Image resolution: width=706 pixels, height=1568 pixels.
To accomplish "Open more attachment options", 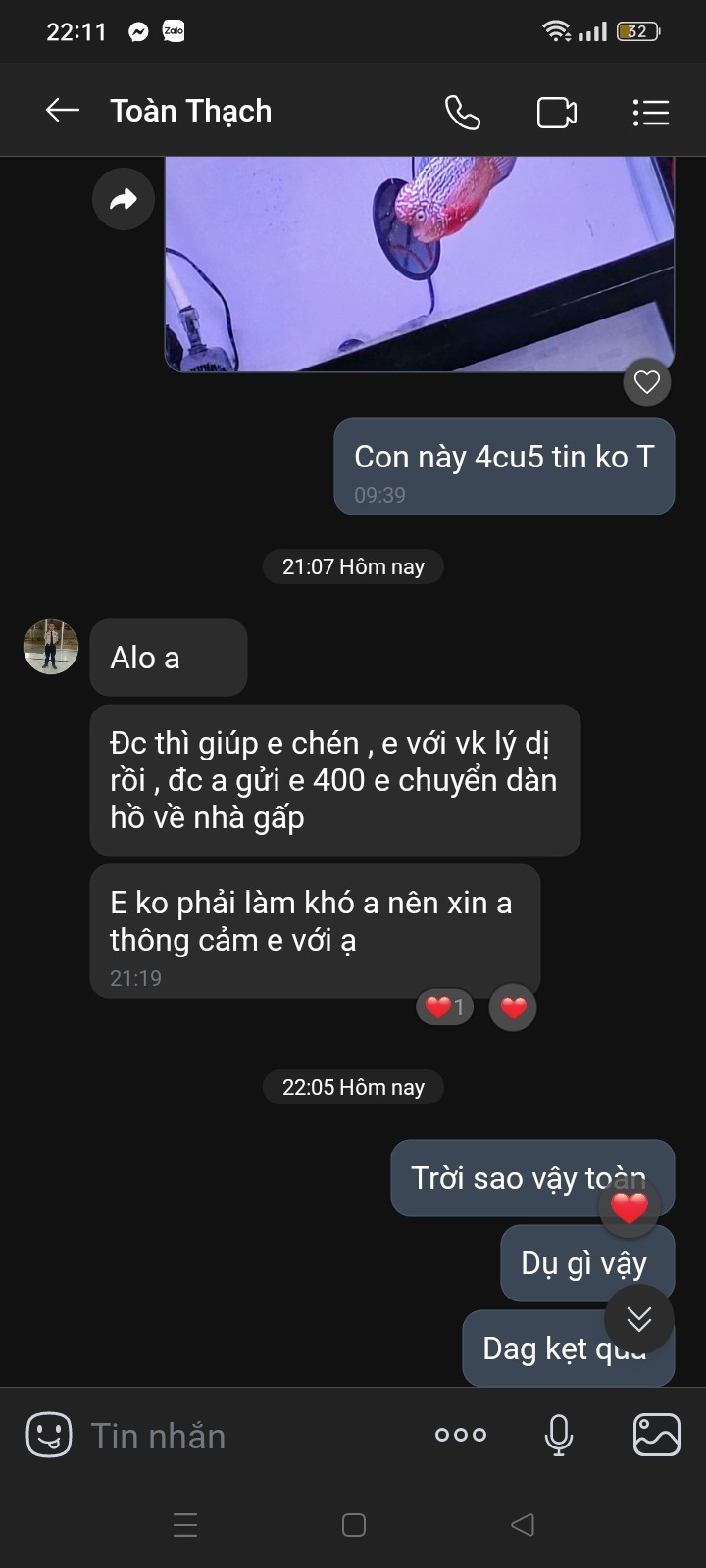I will click(x=461, y=1435).
